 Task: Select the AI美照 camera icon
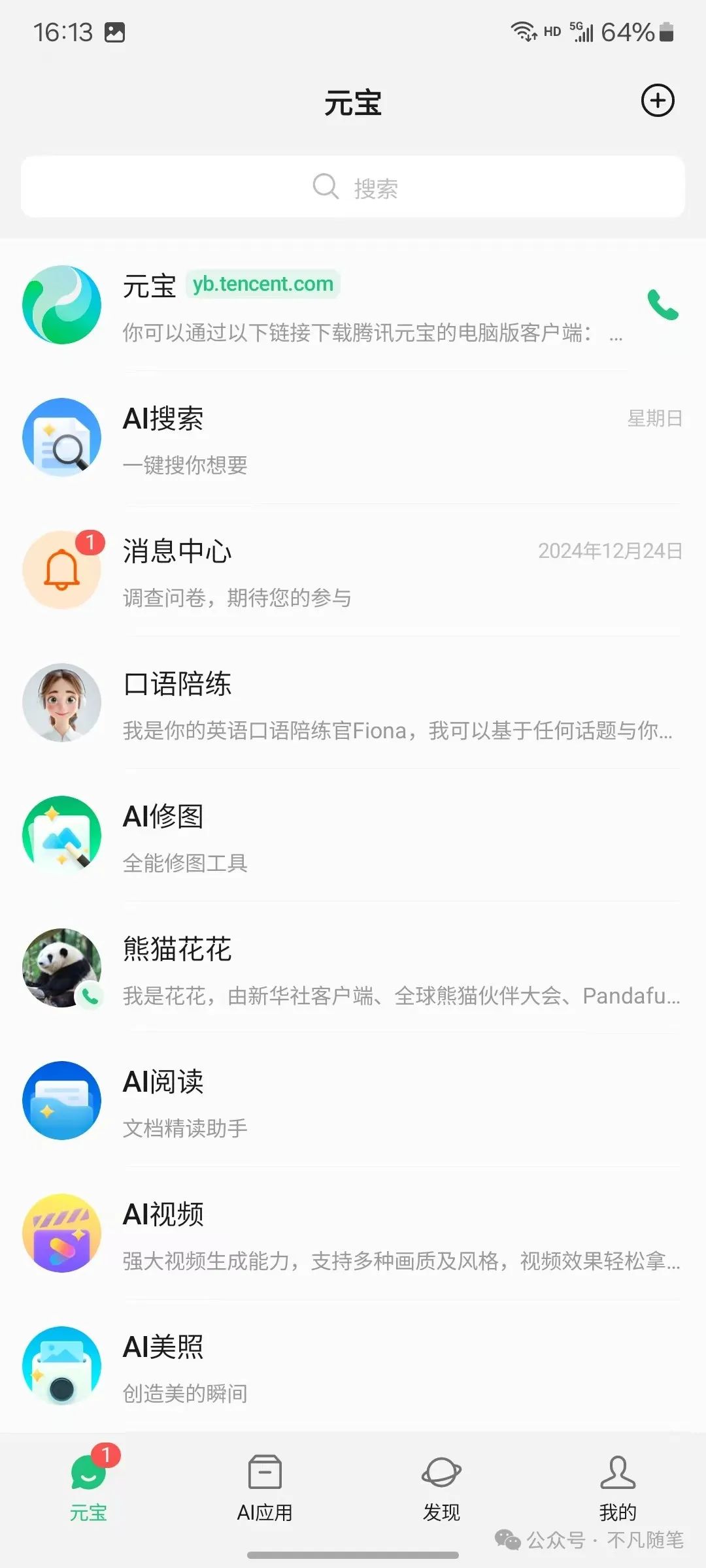pyautogui.click(x=61, y=1365)
